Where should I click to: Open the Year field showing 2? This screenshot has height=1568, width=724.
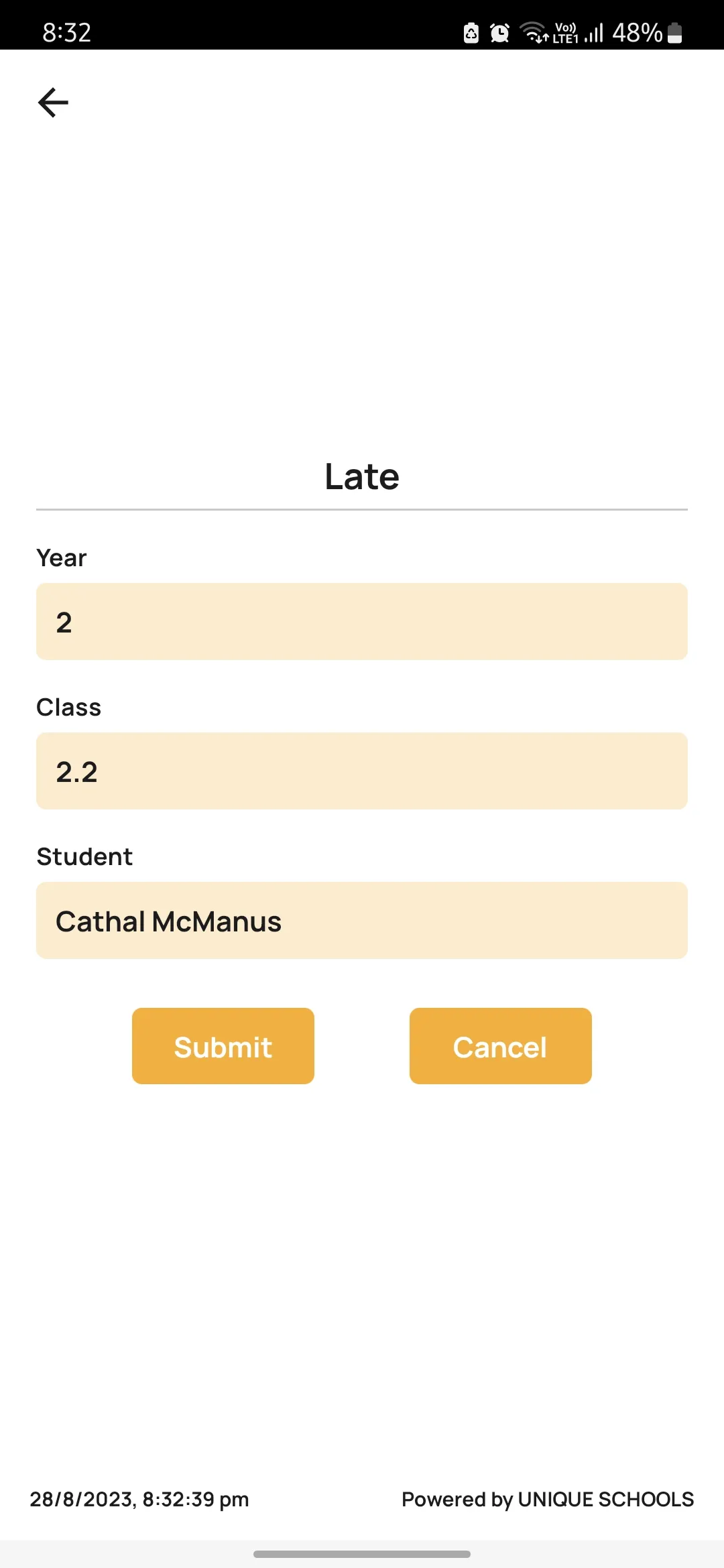pyautogui.click(x=362, y=621)
